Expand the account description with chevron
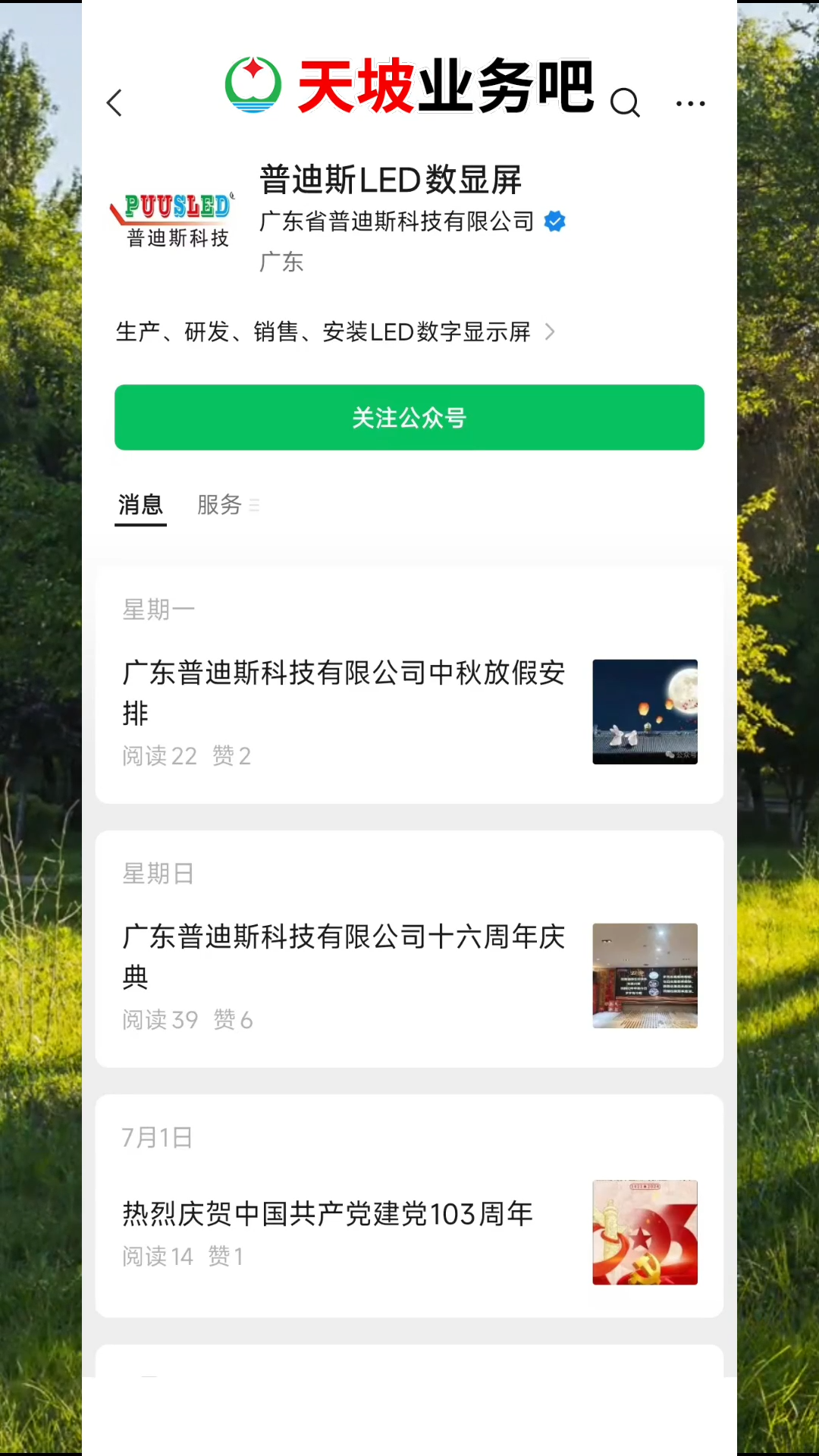This screenshot has width=819, height=1456. click(550, 331)
